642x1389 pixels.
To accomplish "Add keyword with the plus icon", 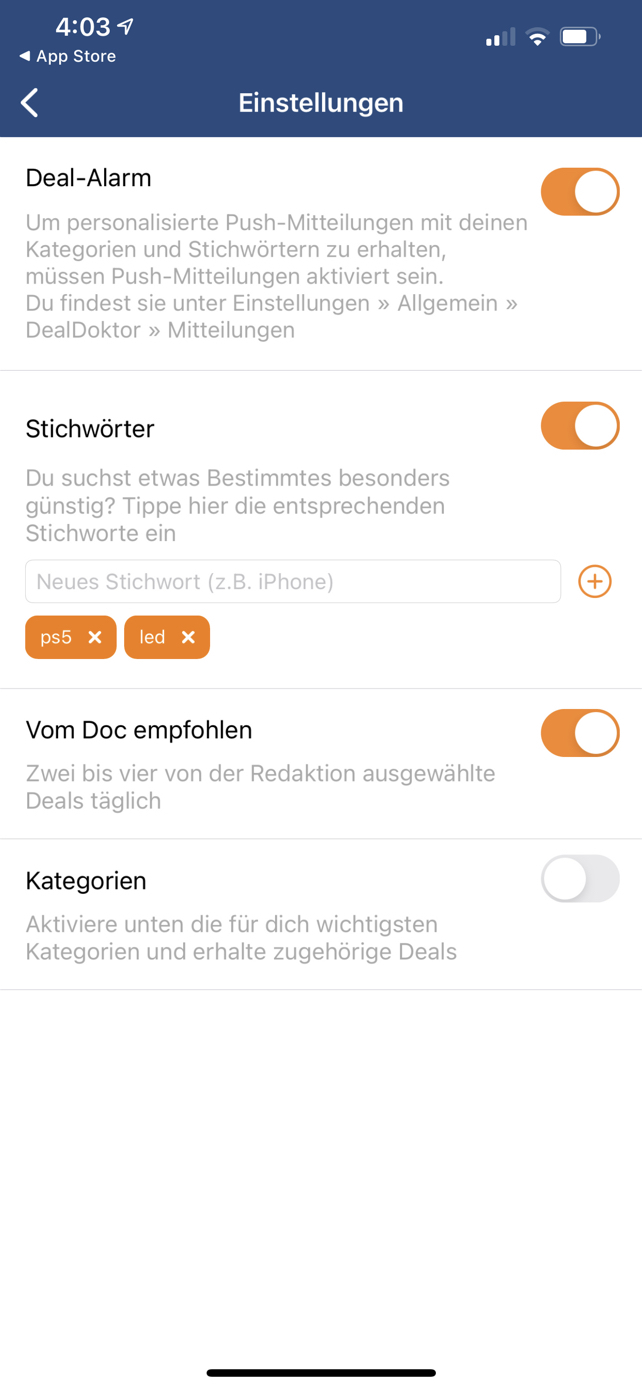I will coord(595,581).
